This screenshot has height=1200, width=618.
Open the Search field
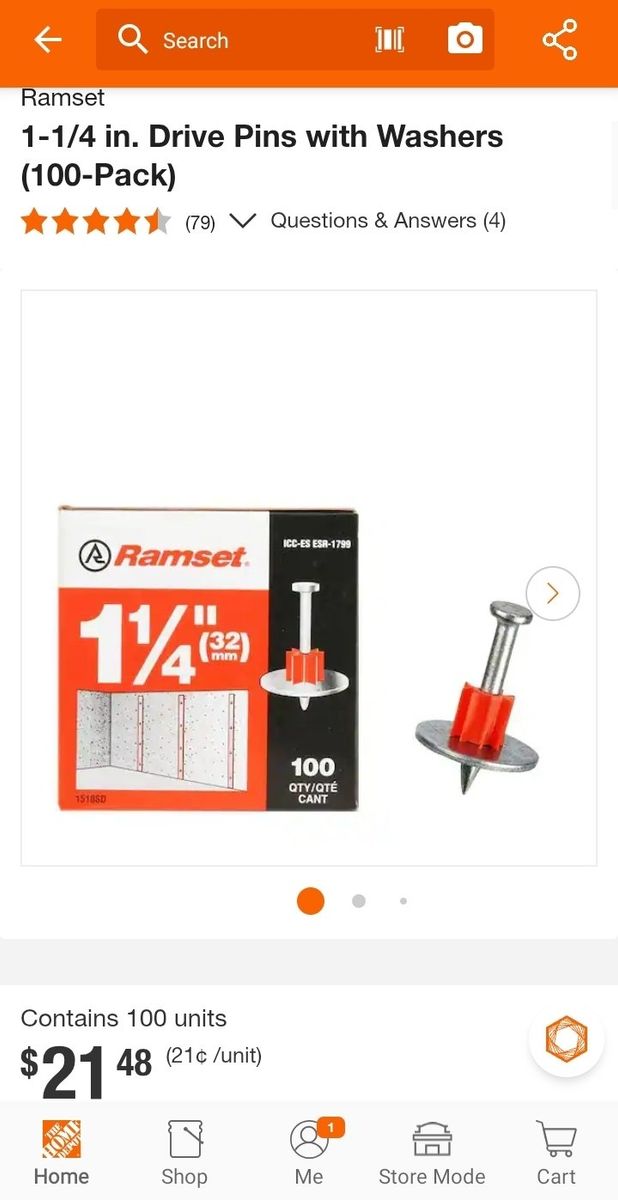(230, 40)
